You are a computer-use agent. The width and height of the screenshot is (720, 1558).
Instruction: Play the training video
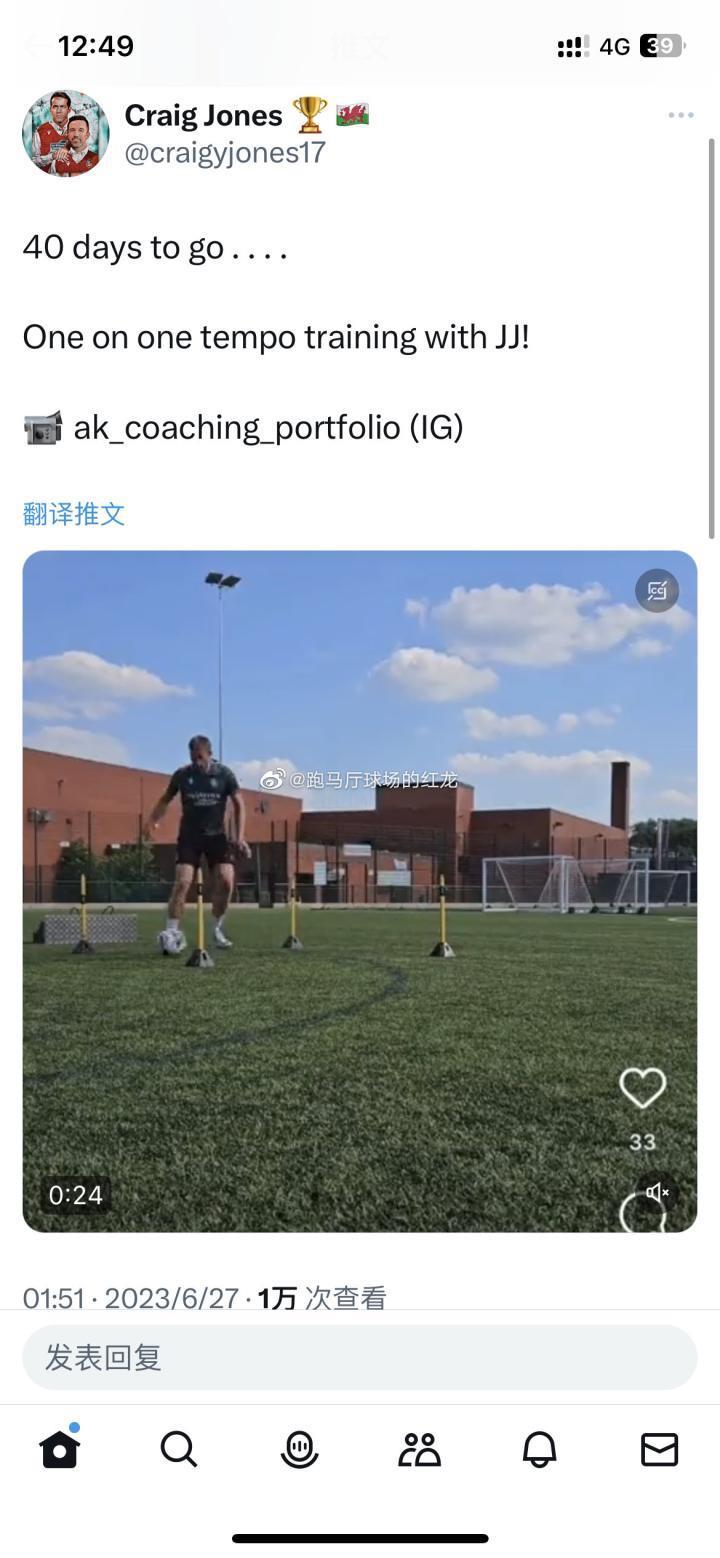[x=360, y=890]
